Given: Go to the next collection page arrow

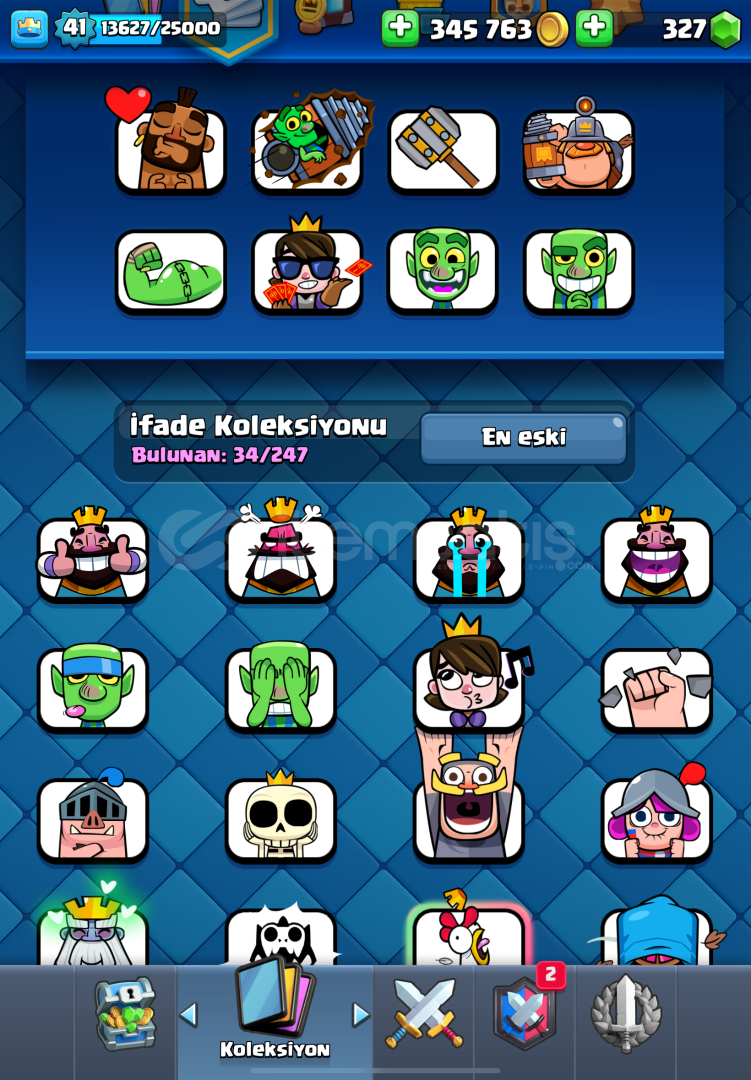Looking at the screenshot, I should [x=361, y=1014].
